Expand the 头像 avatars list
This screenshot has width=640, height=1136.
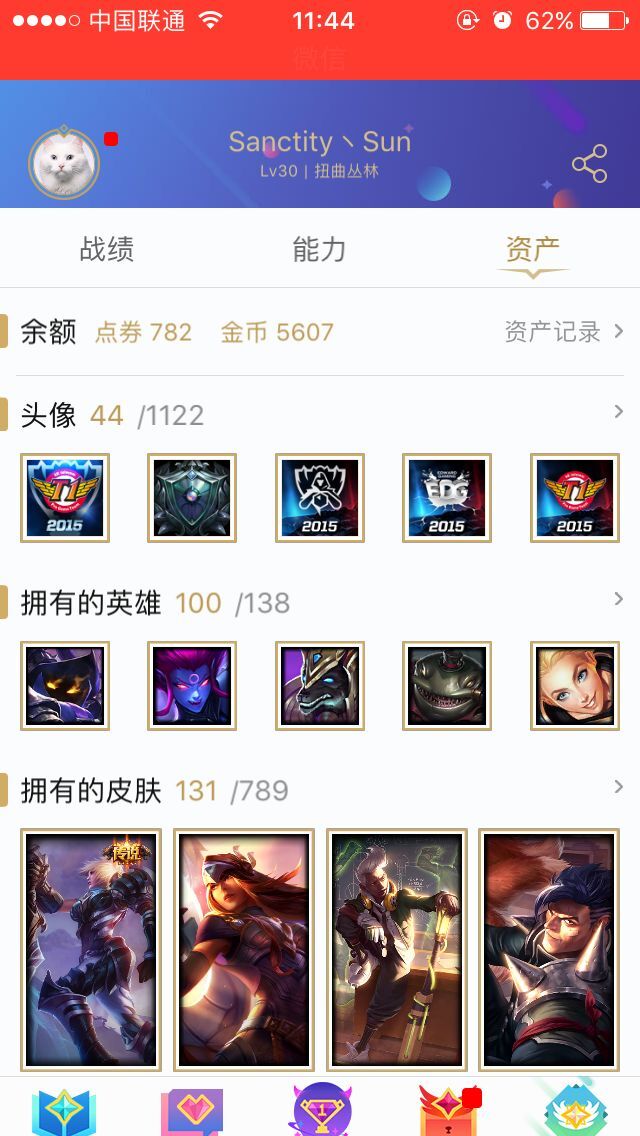coord(618,412)
